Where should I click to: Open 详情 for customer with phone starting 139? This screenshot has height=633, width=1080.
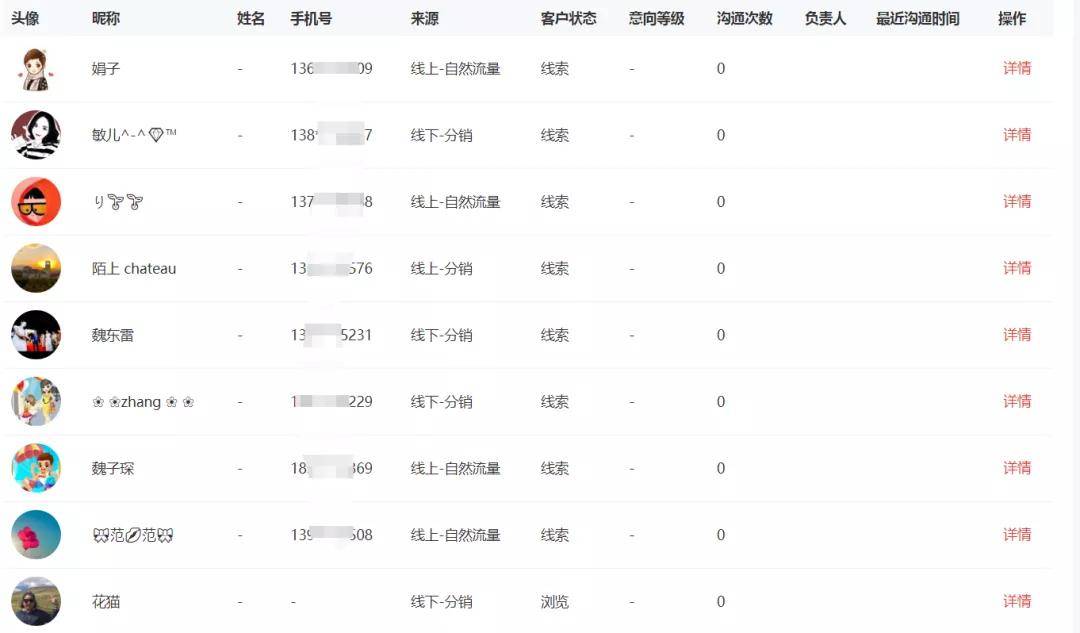pyautogui.click(x=1017, y=535)
